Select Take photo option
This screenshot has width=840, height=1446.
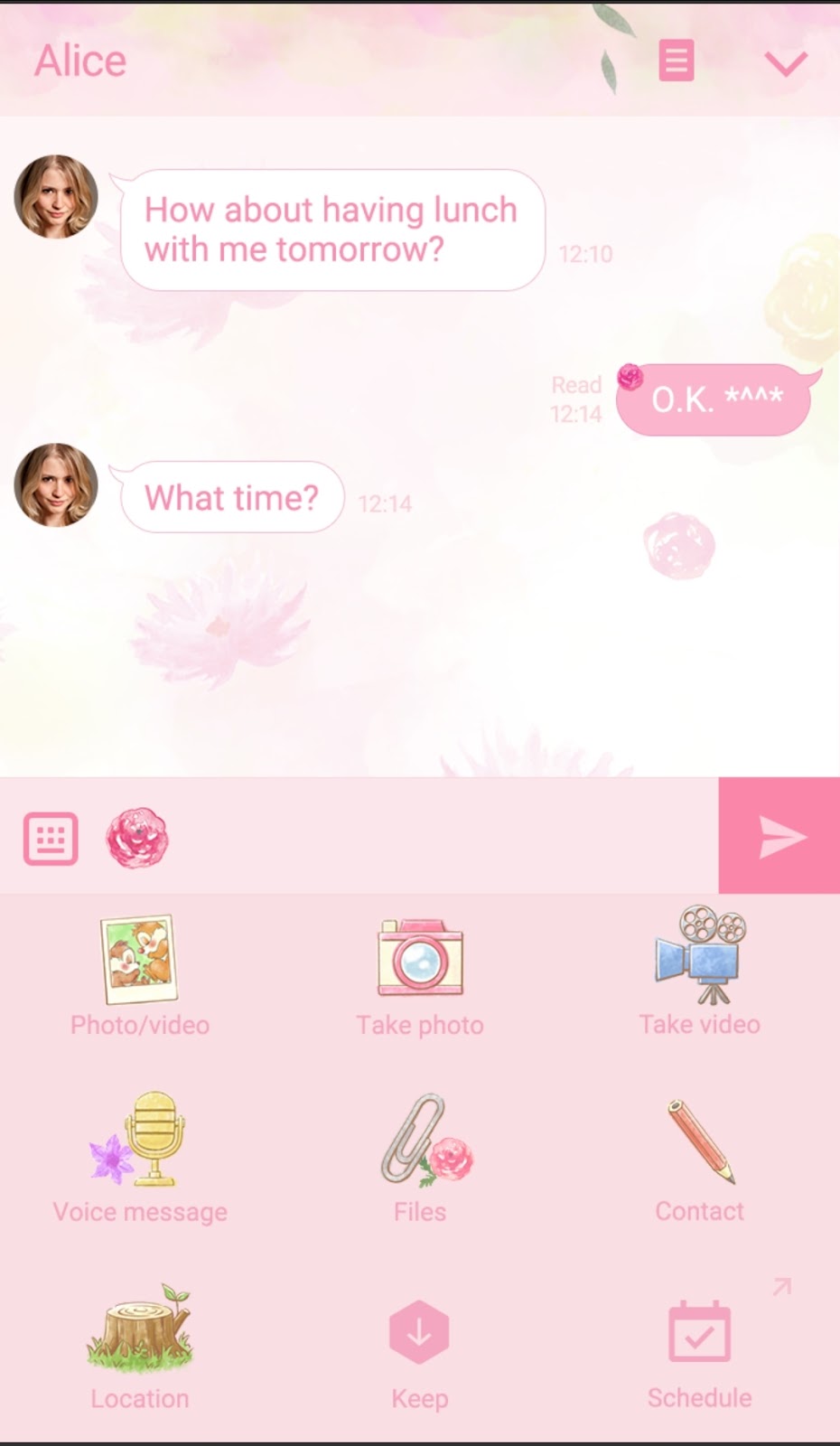click(420, 976)
